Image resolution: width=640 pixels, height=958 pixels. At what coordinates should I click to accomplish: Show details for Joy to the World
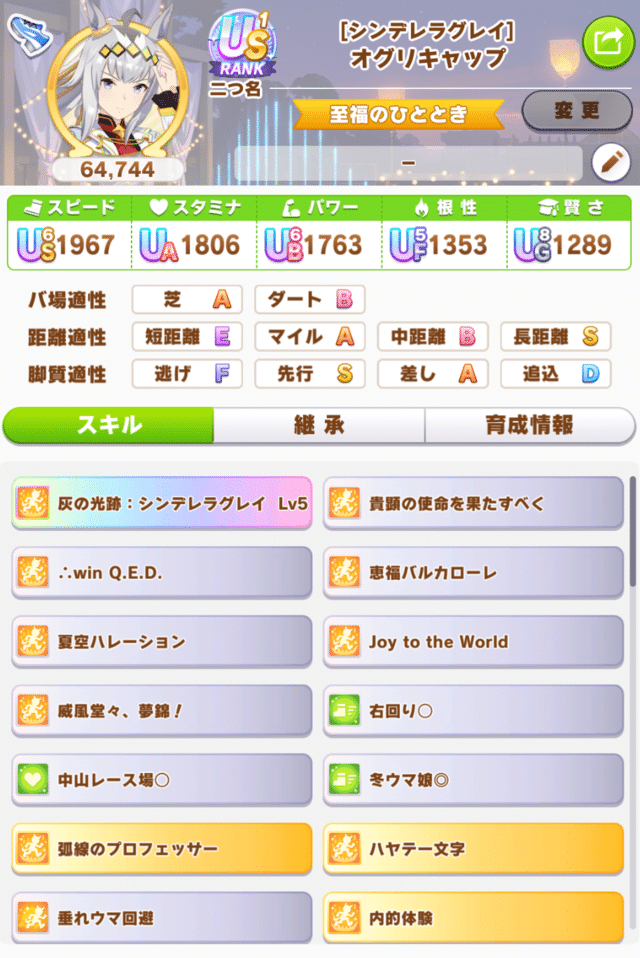point(473,642)
